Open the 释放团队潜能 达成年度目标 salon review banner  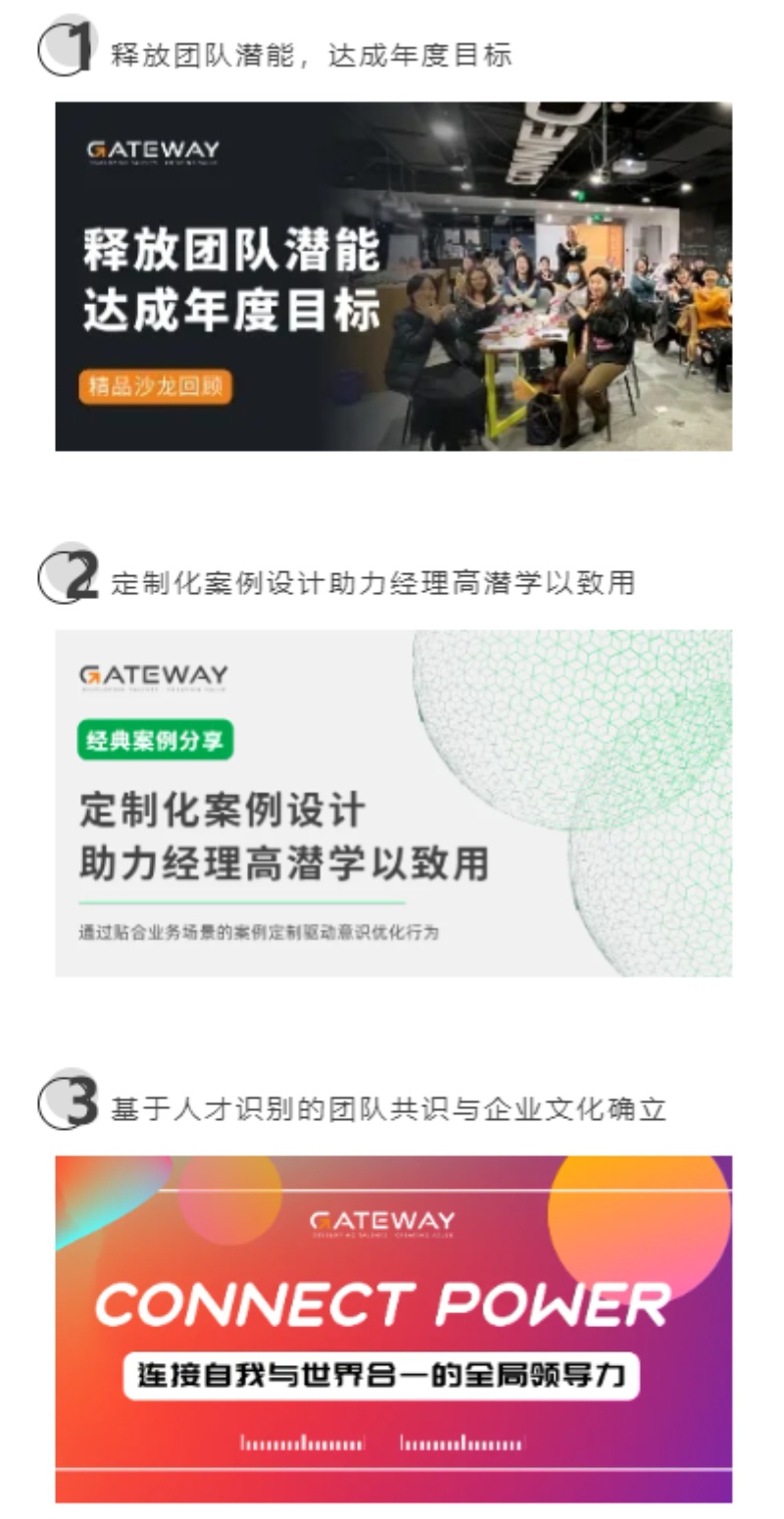pos(393,276)
